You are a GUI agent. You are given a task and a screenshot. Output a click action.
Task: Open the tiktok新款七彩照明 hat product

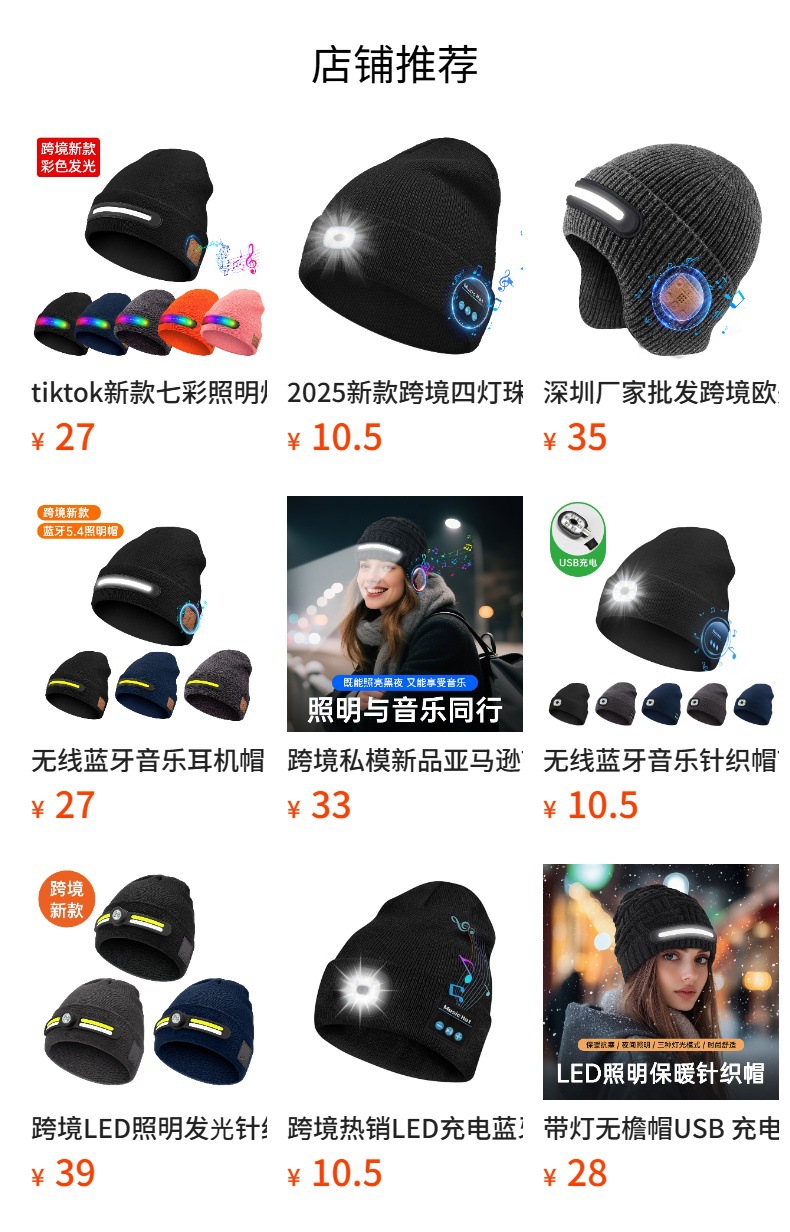(149, 246)
